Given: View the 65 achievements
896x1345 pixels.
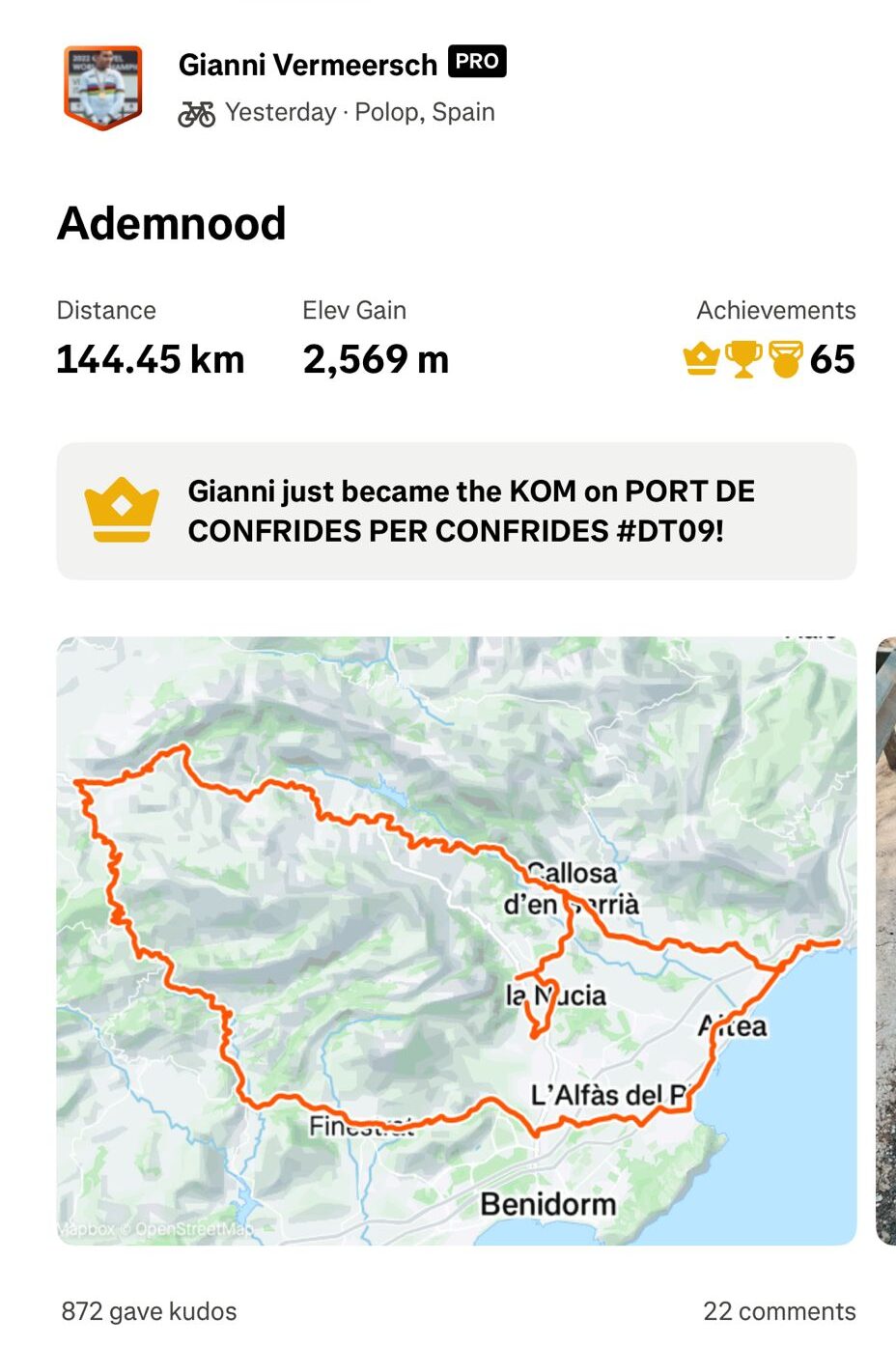Looking at the screenshot, I should [x=770, y=359].
